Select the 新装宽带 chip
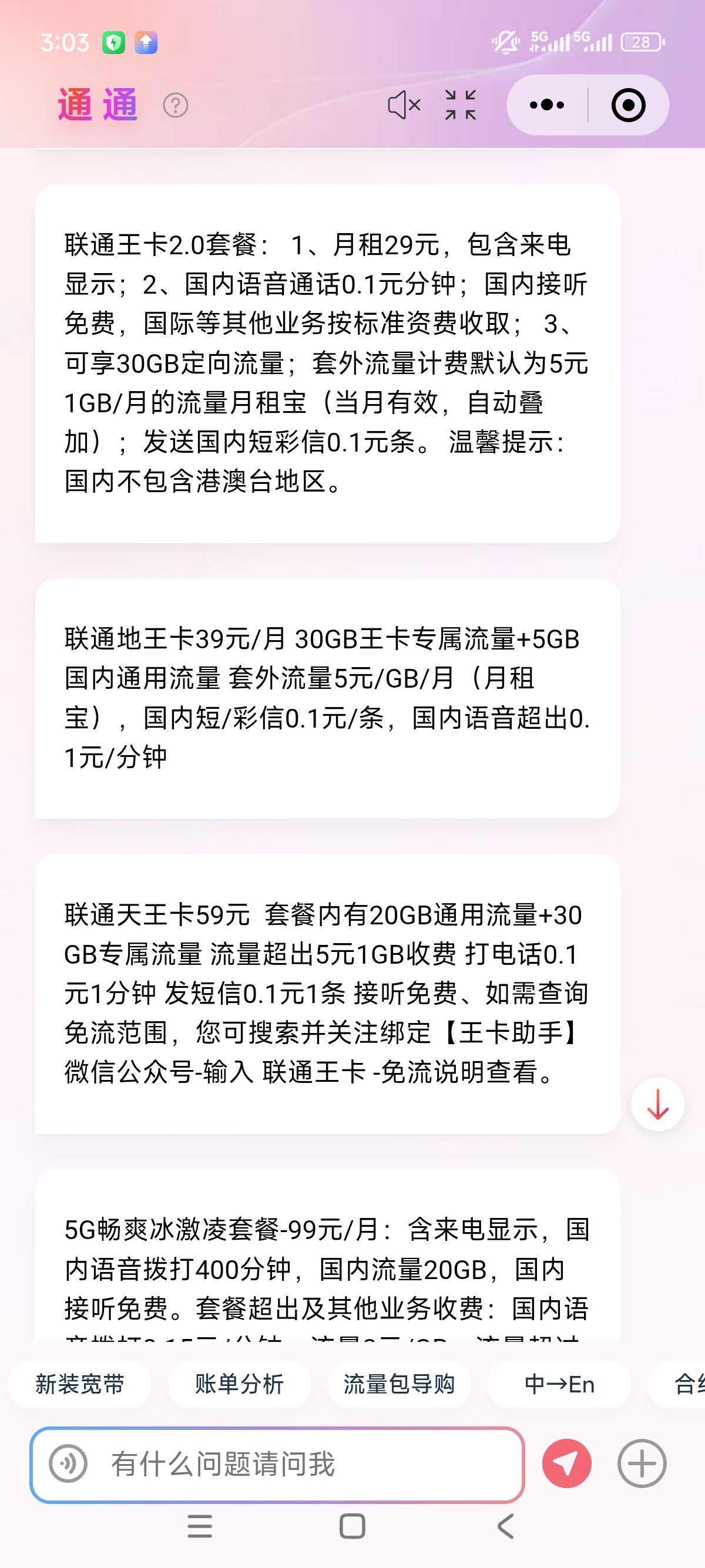 (80, 1384)
